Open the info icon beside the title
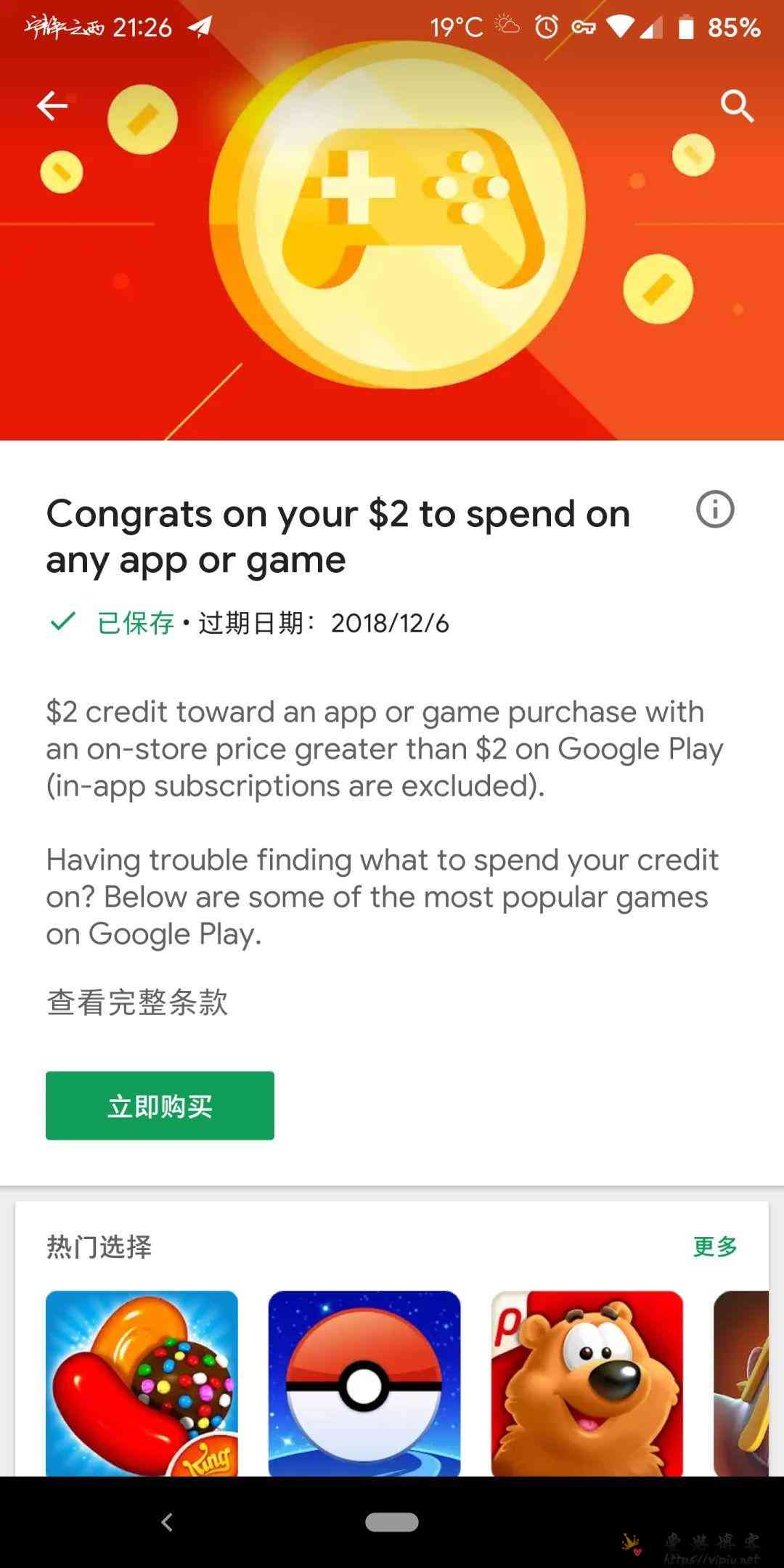This screenshot has height=1568, width=784. 715,510
